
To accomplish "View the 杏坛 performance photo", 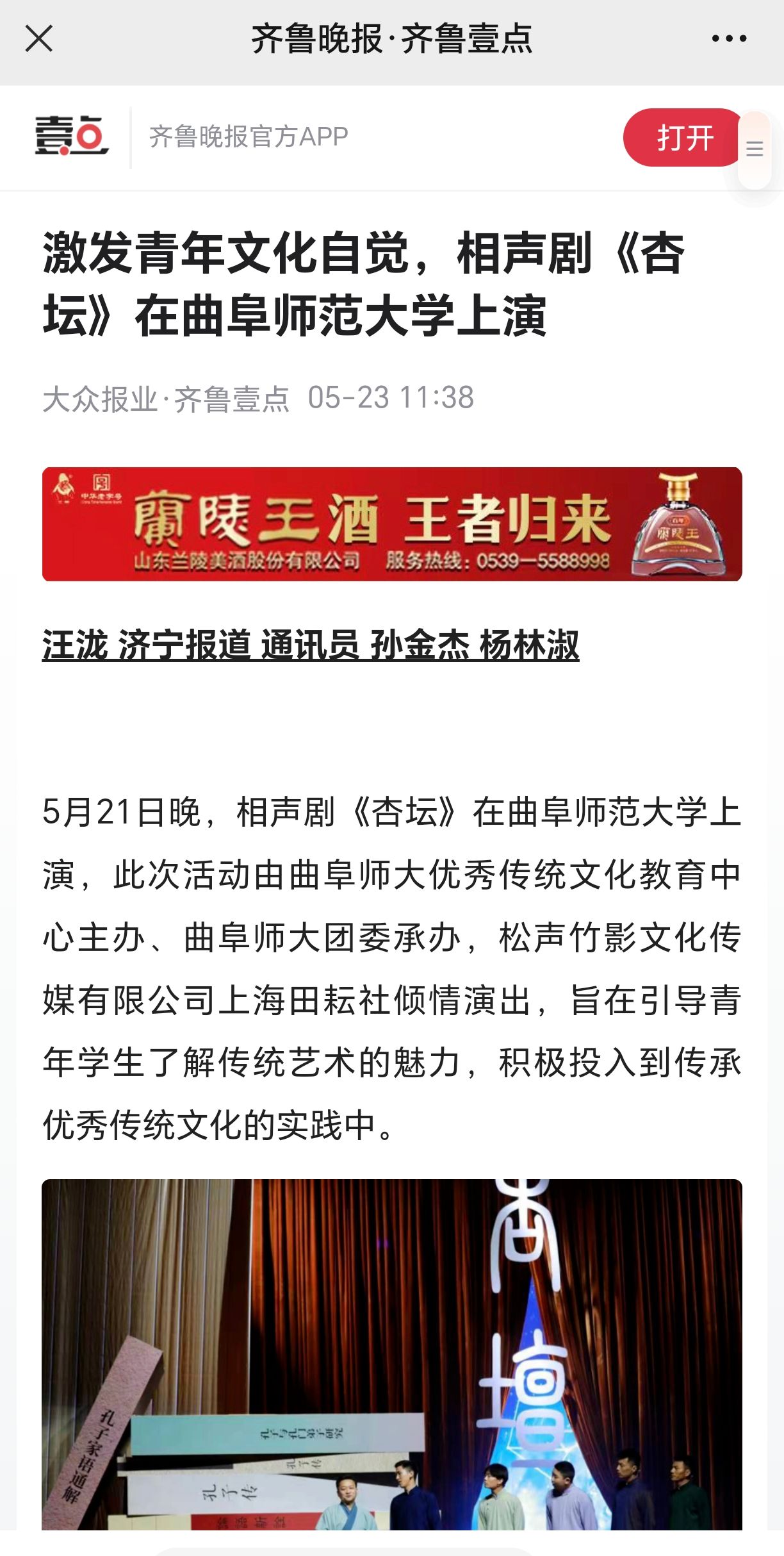I will point(392,1353).
